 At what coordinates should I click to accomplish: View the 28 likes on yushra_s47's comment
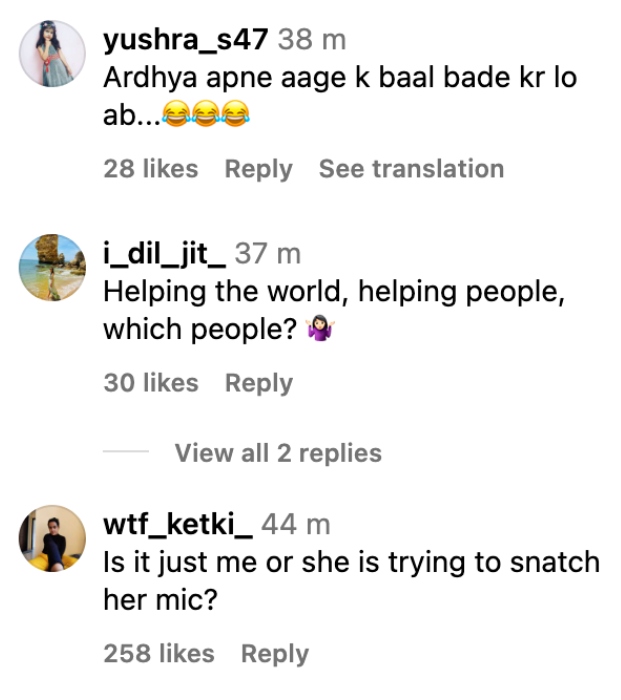click(x=150, y=169)
